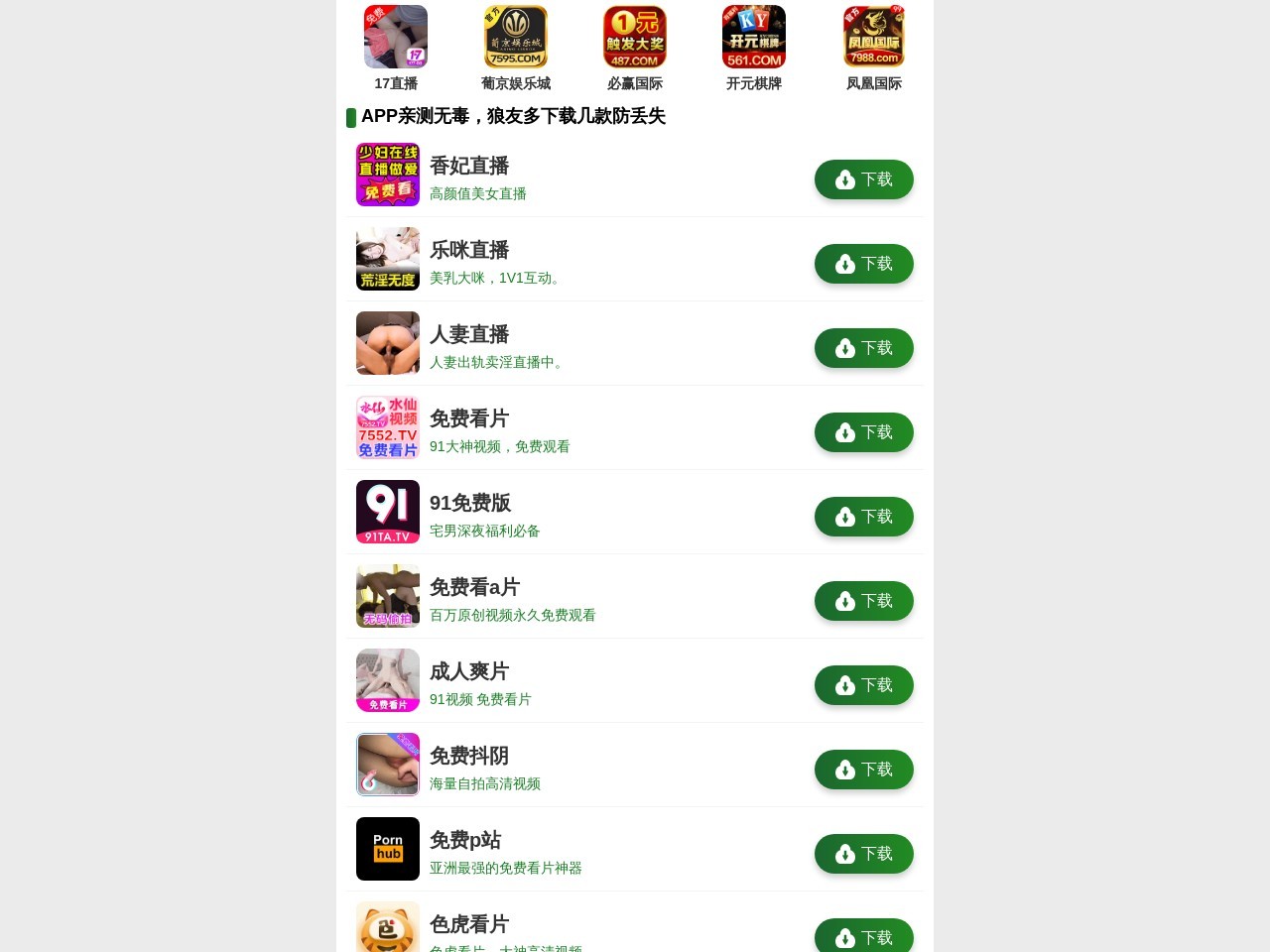The height and width of the screenshot is (952, 1270).
Task: Download the 免费看a片 app
Action: coord(863,601)
